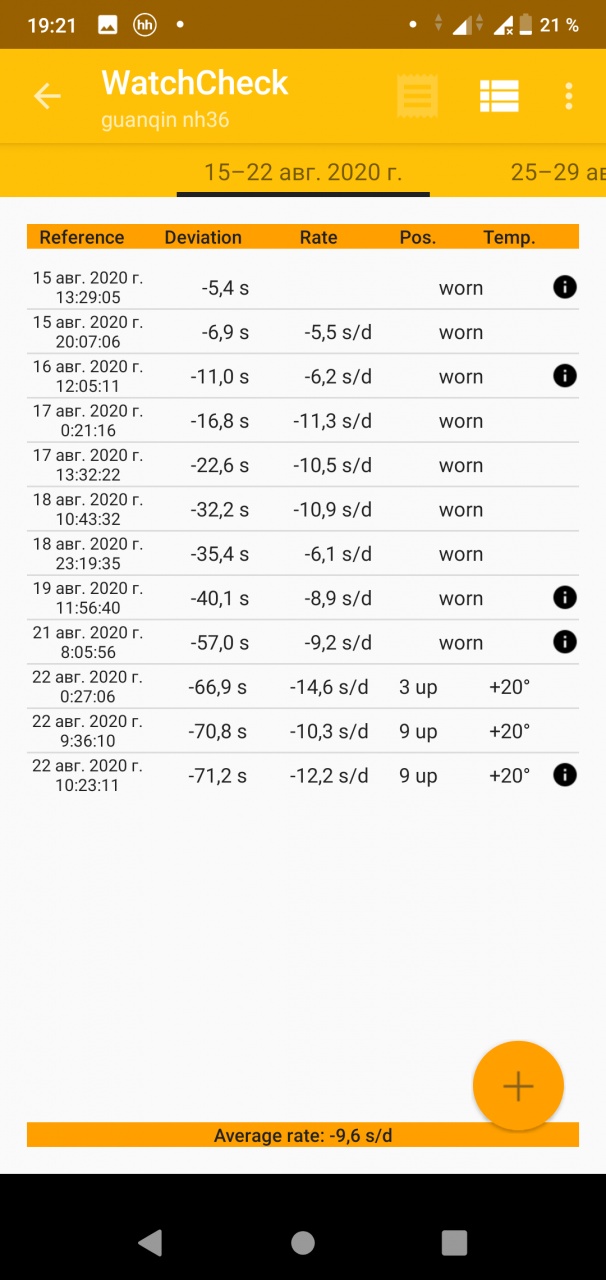This screenshot has height=1280, width=606.
Task: Open the 17 авг. 0:21:16 log row
Action: (x=300, y=421)
